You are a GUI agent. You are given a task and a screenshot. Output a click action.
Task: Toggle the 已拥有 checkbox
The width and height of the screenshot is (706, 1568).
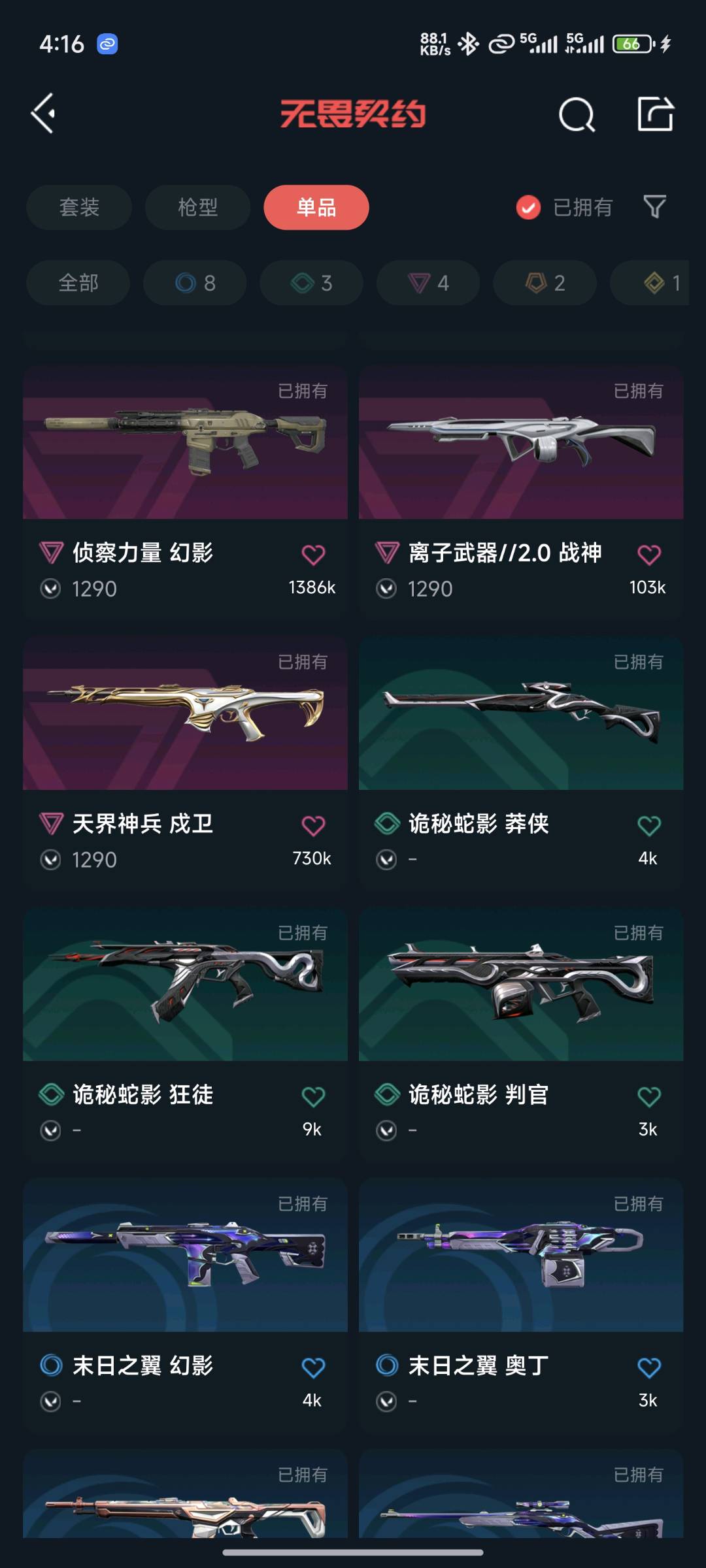(x=528, y=208)
